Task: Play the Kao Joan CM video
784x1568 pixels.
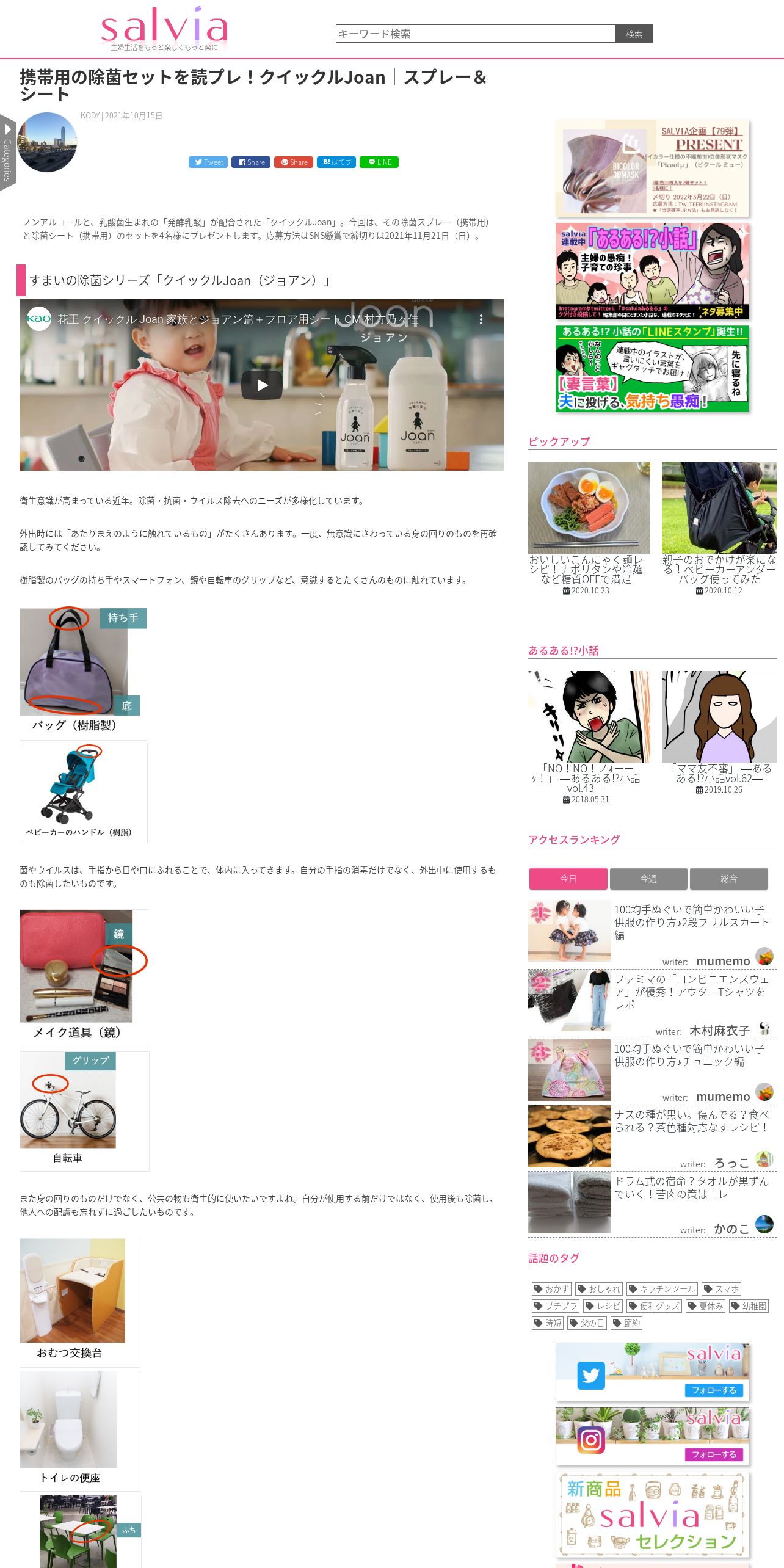Action: [262, 385]
